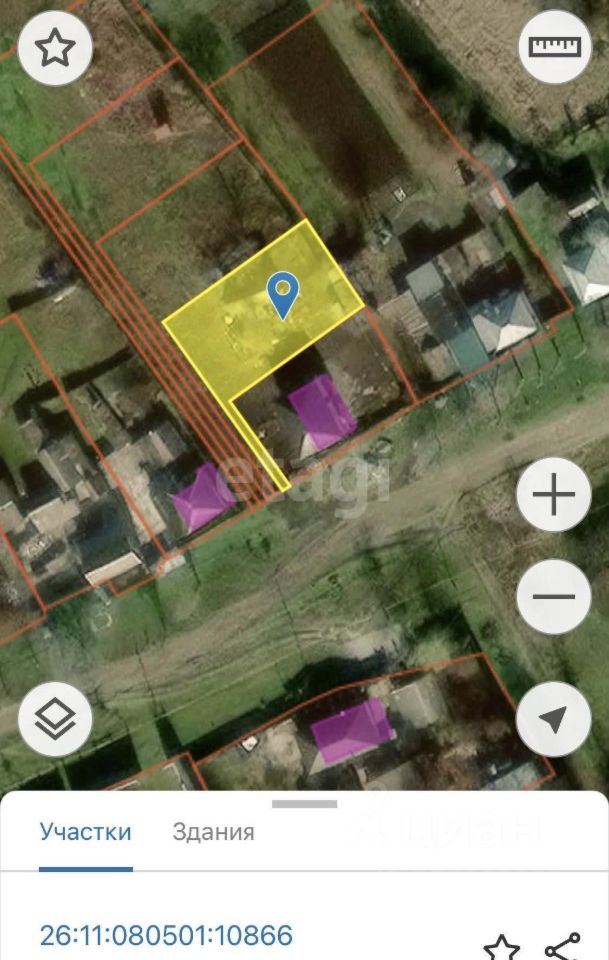The width and height of the screenshot is (609, 960).
Task: Share parcel 26:11:080501:10866
Action: tap(562, 947)
